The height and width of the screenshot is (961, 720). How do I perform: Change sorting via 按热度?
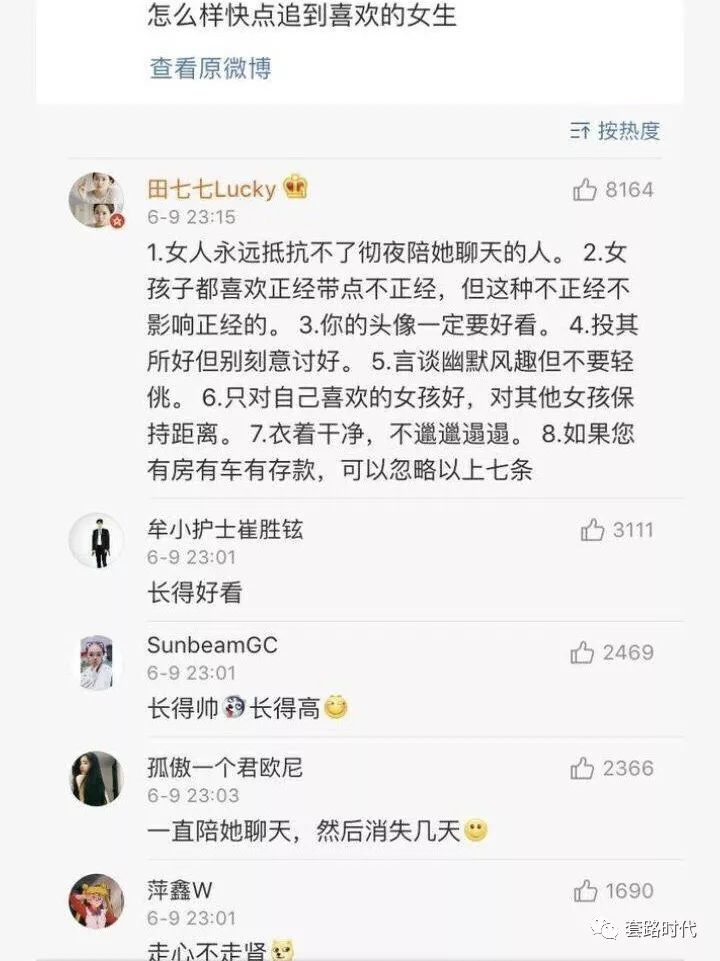tap(615, 130)
